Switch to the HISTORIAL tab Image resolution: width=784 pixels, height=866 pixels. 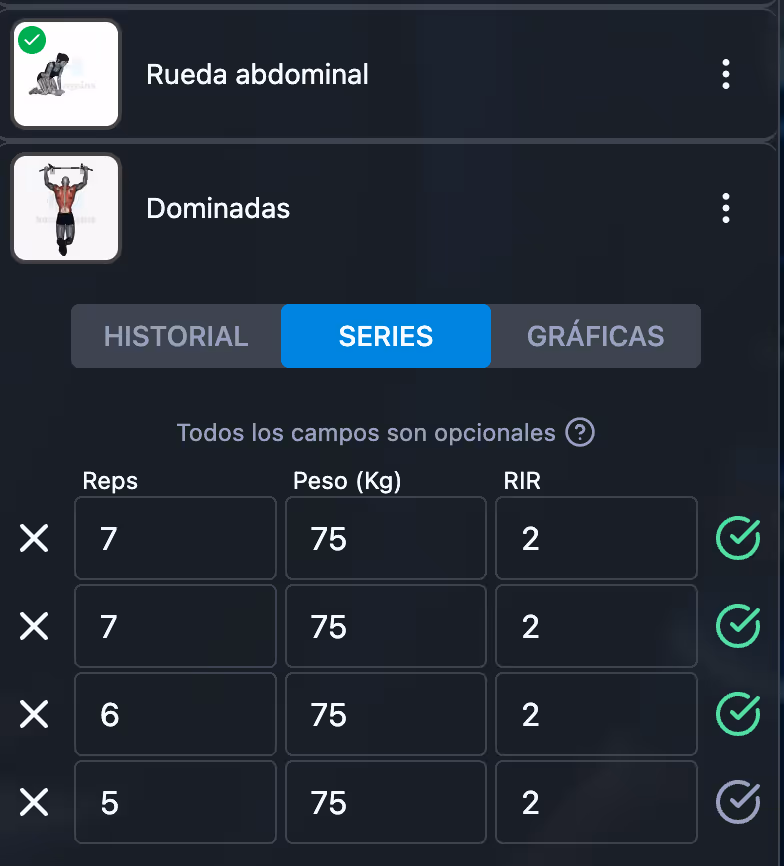click(175, 336)
